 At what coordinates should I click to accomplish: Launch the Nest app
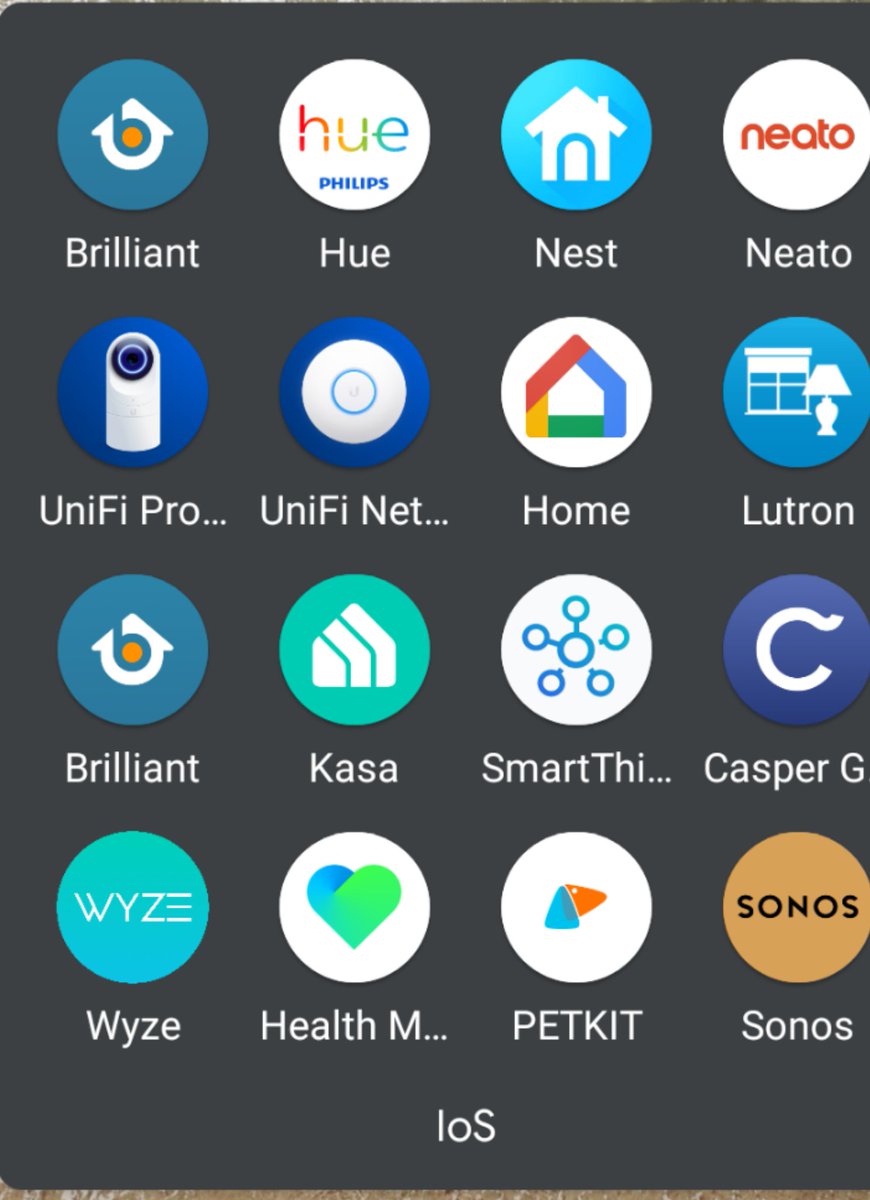click(x=576, y=135)
